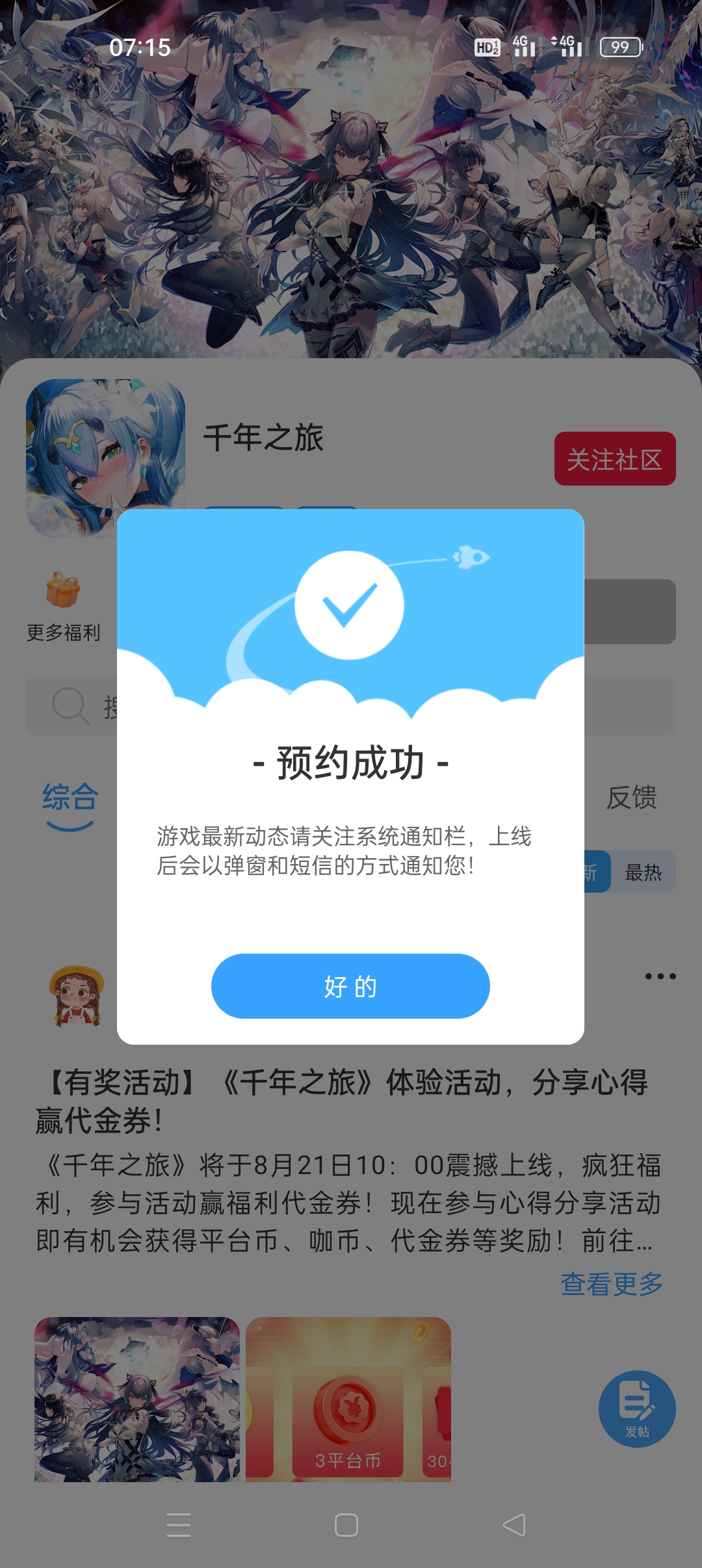Open the post's three-dot overflow menu
Viewport: 702px width, 1568px height.
pyautogui.click(x=660, y=976)
